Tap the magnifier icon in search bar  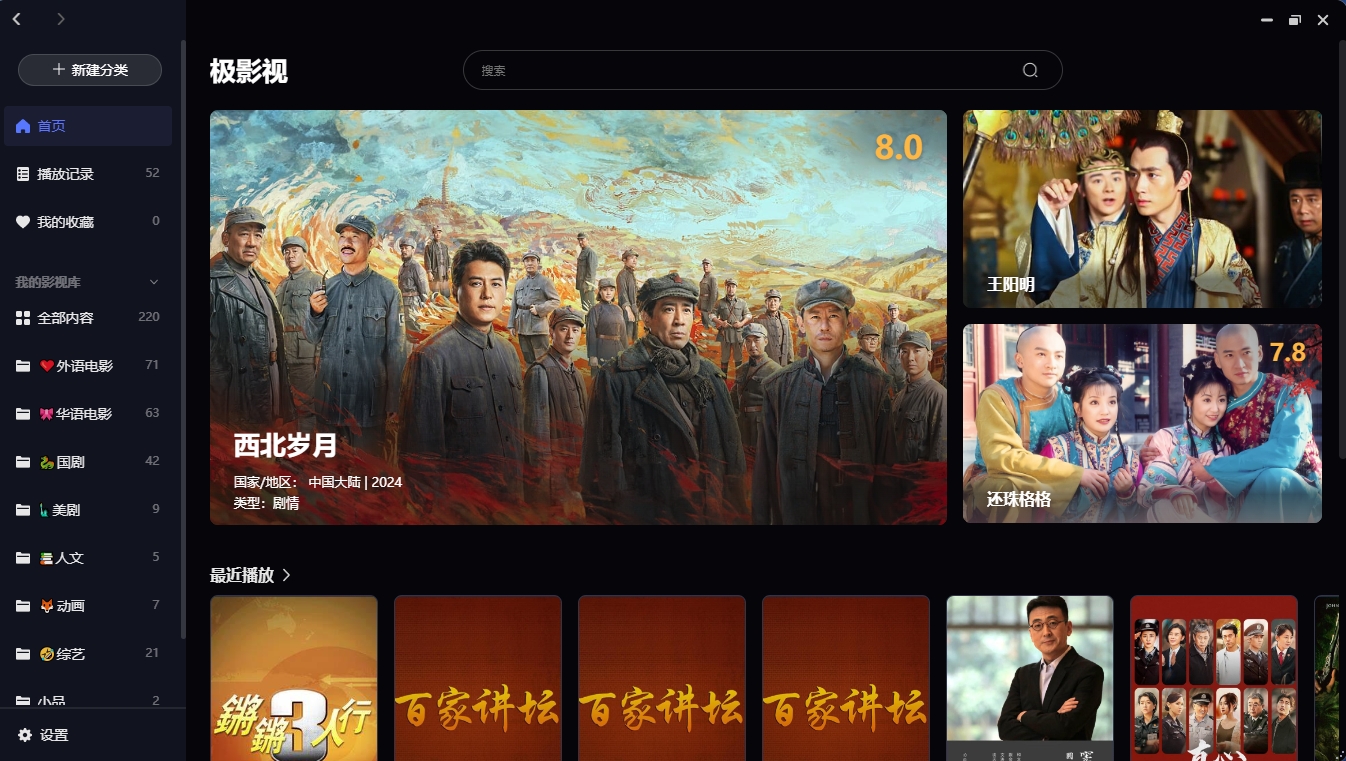[x=1030, y=70]
